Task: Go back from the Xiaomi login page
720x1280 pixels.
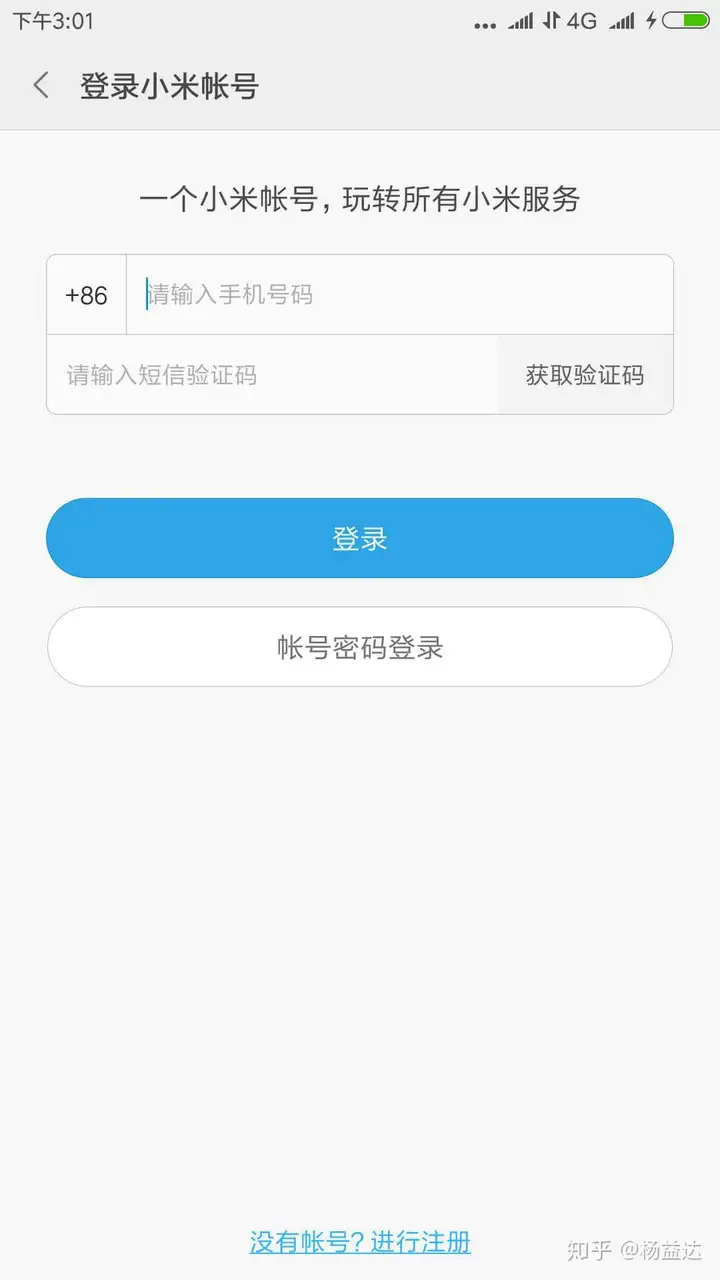Action: point(41,86)
